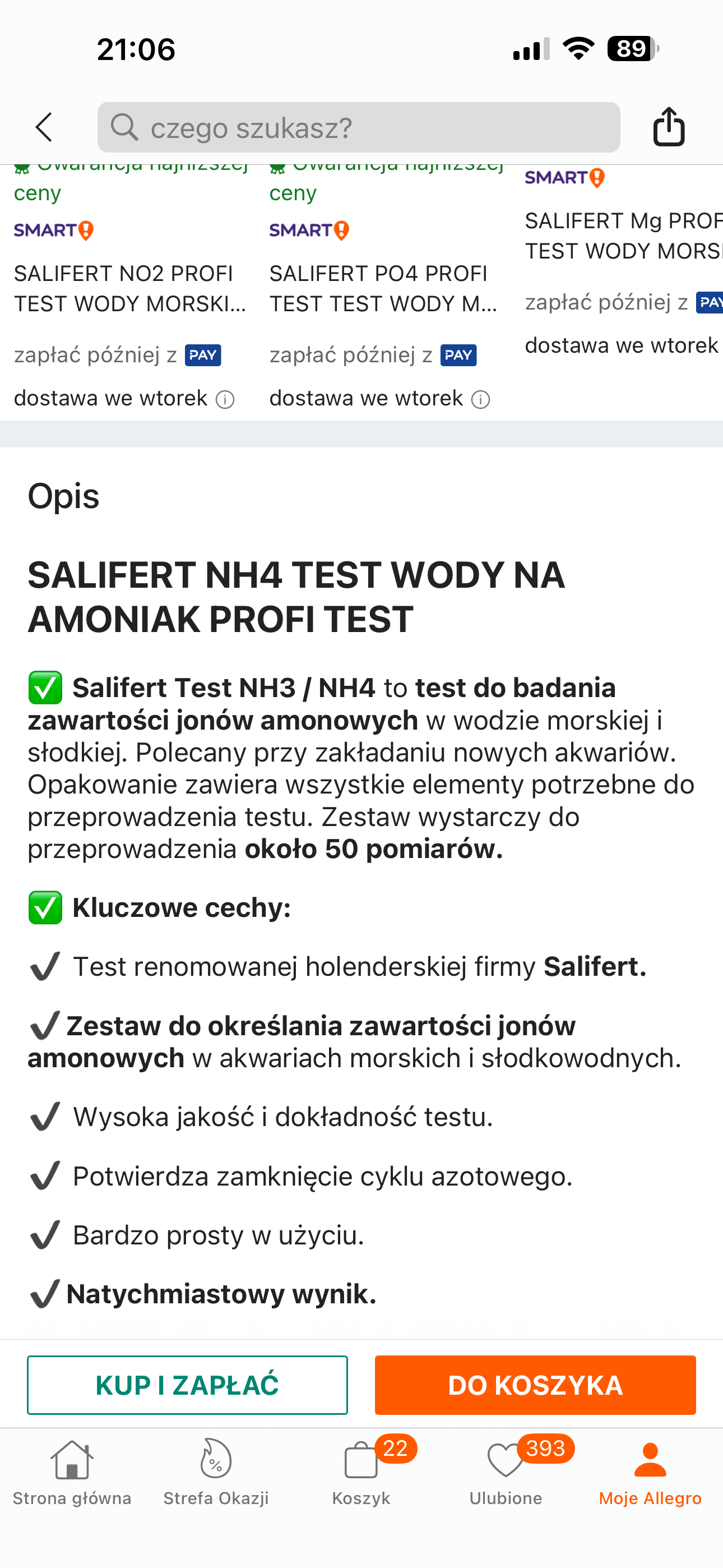Open the SALIFERT PO4 PROFI TEST product card
Viewport: 723px width, 1568px height.
(x=383, y=288)
